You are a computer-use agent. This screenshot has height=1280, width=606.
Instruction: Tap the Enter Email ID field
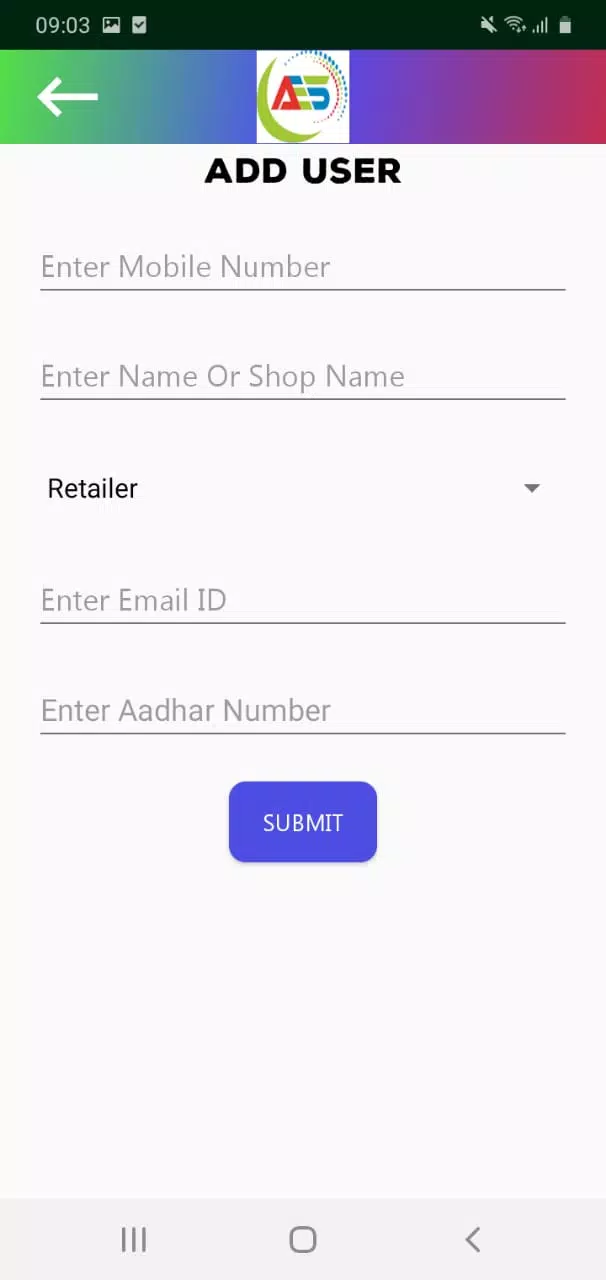[x=302, y=600]
